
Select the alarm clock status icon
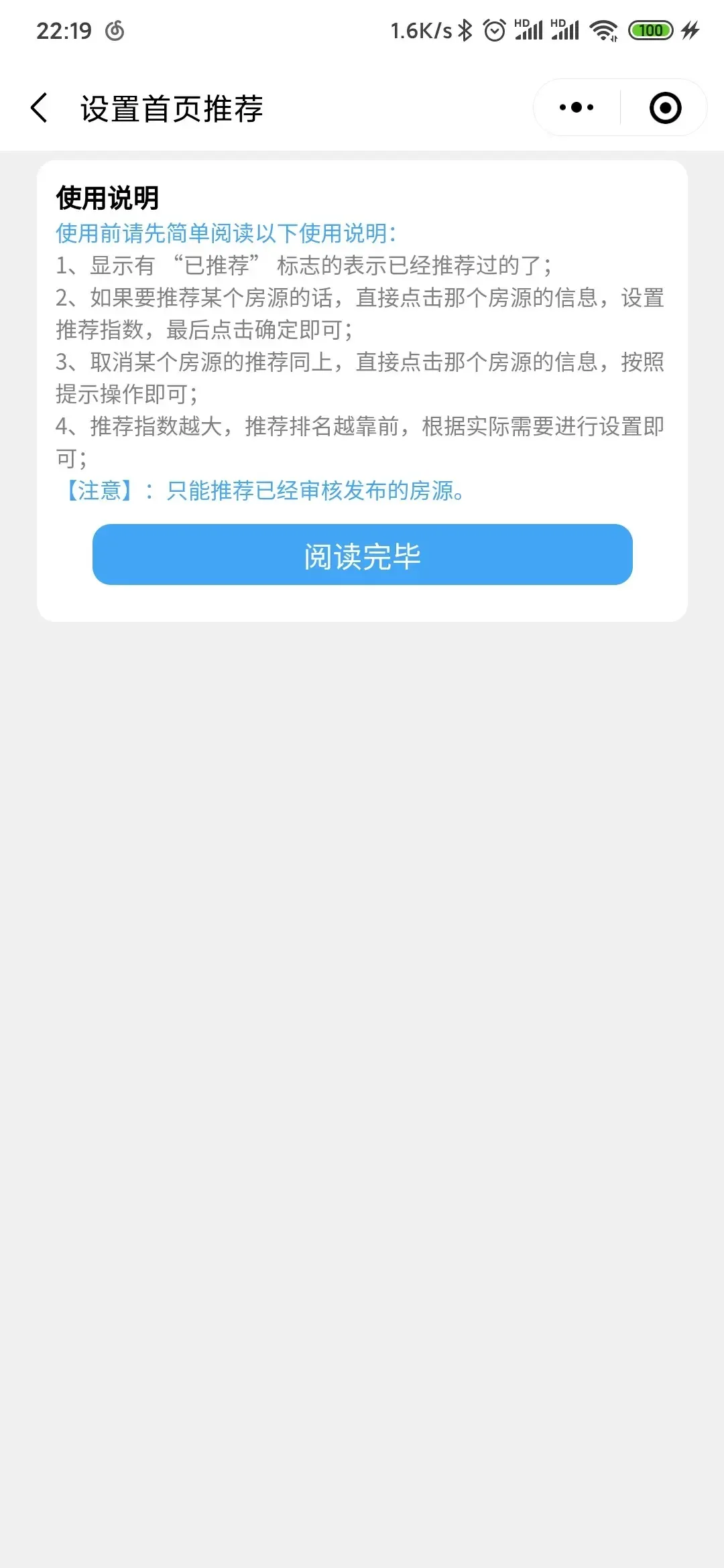495,30
